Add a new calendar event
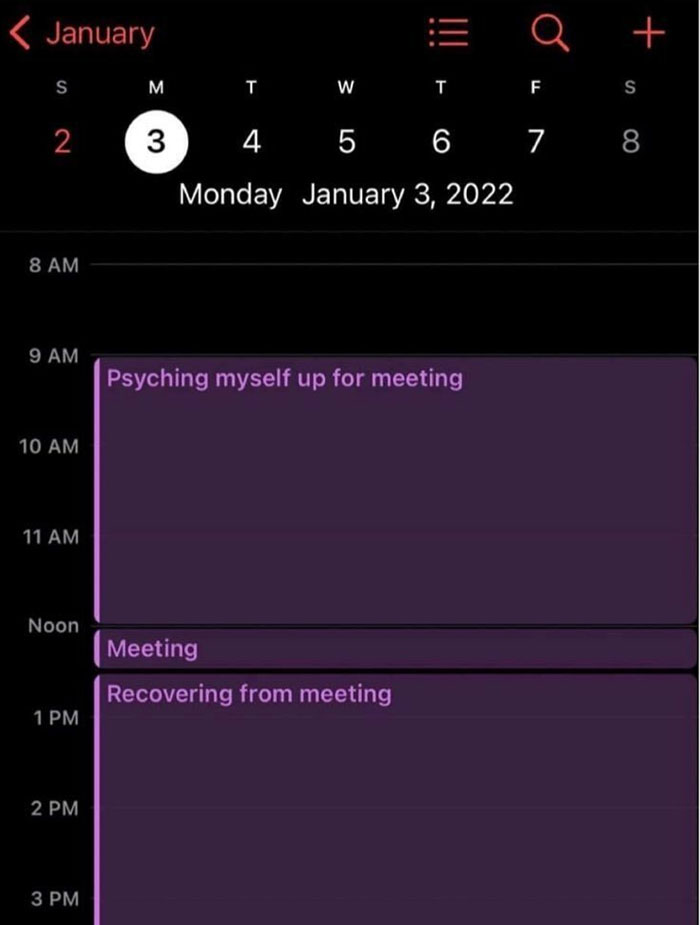 click(x=649, y=34)
